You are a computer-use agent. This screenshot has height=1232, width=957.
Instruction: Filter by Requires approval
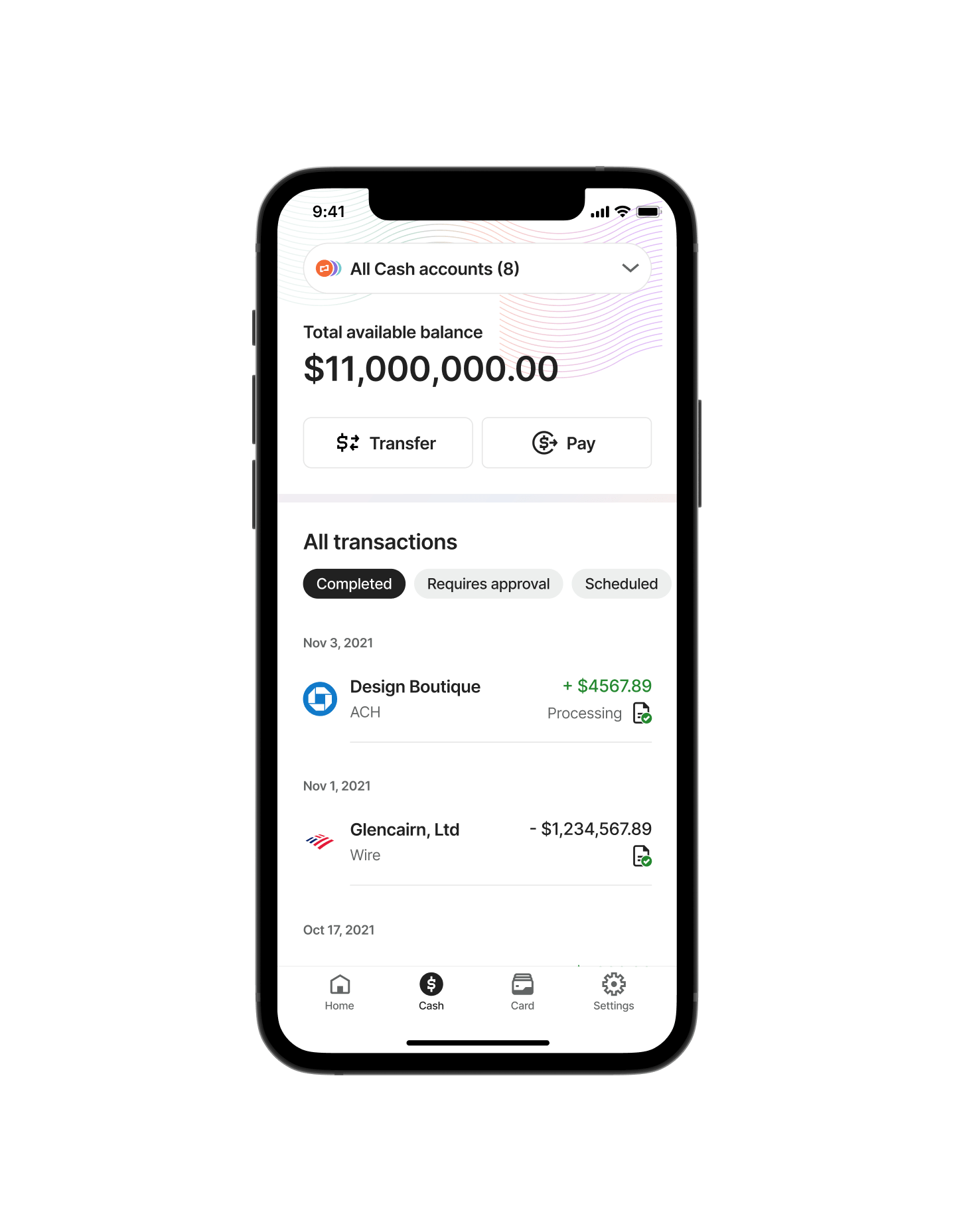(x=488, y=584)
